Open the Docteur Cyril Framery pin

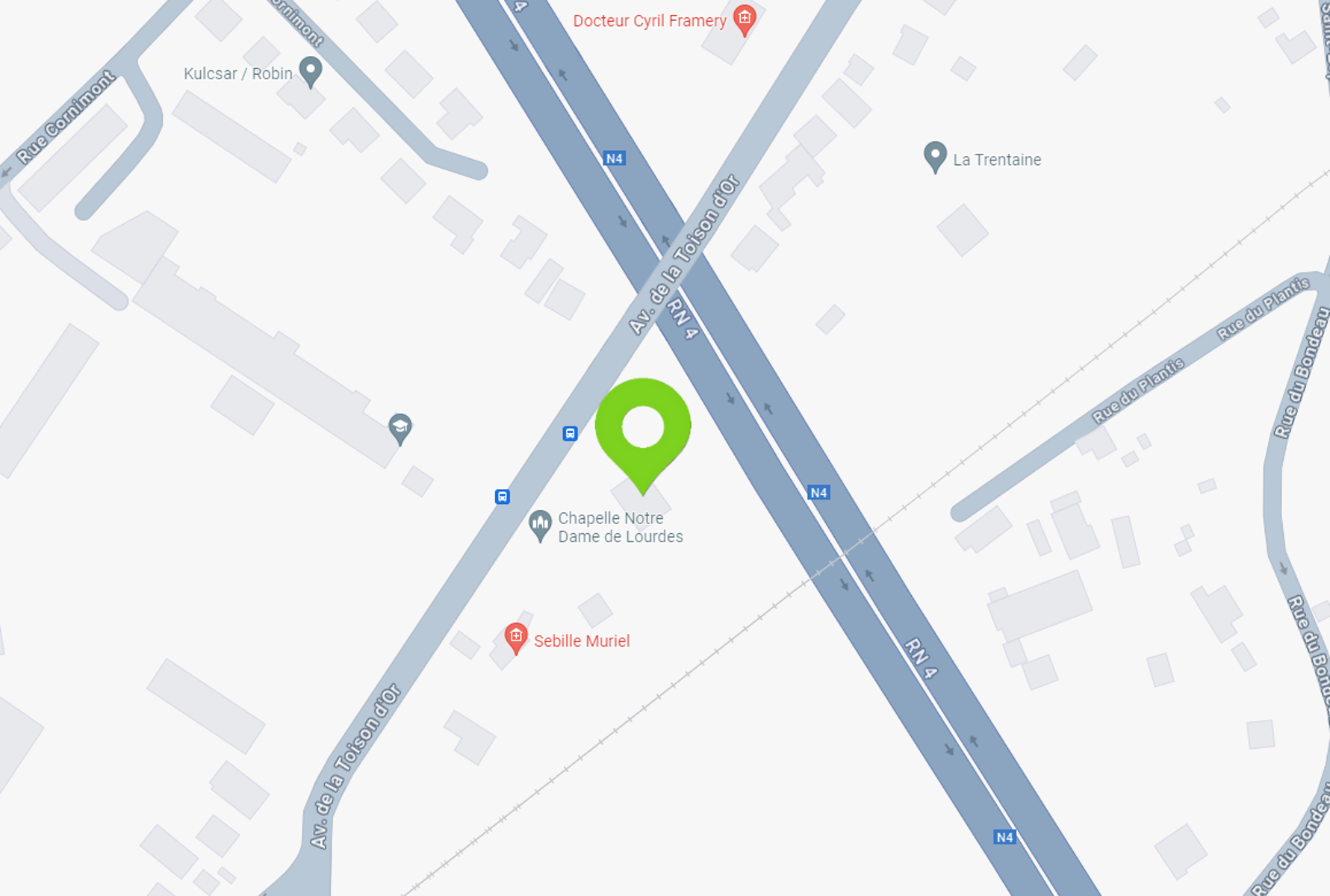(744, 19)
